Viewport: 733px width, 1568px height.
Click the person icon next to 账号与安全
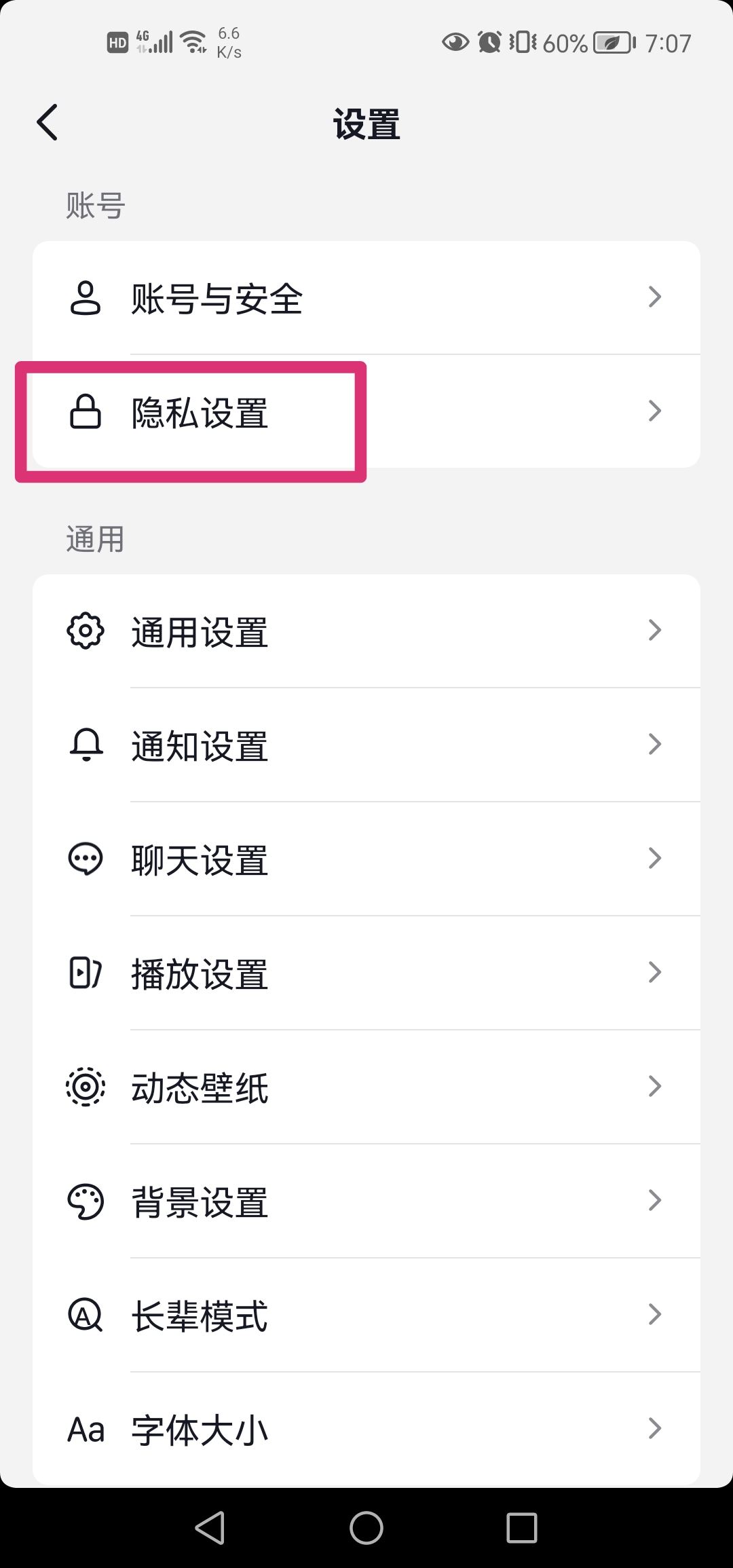(x=86, y=297)
